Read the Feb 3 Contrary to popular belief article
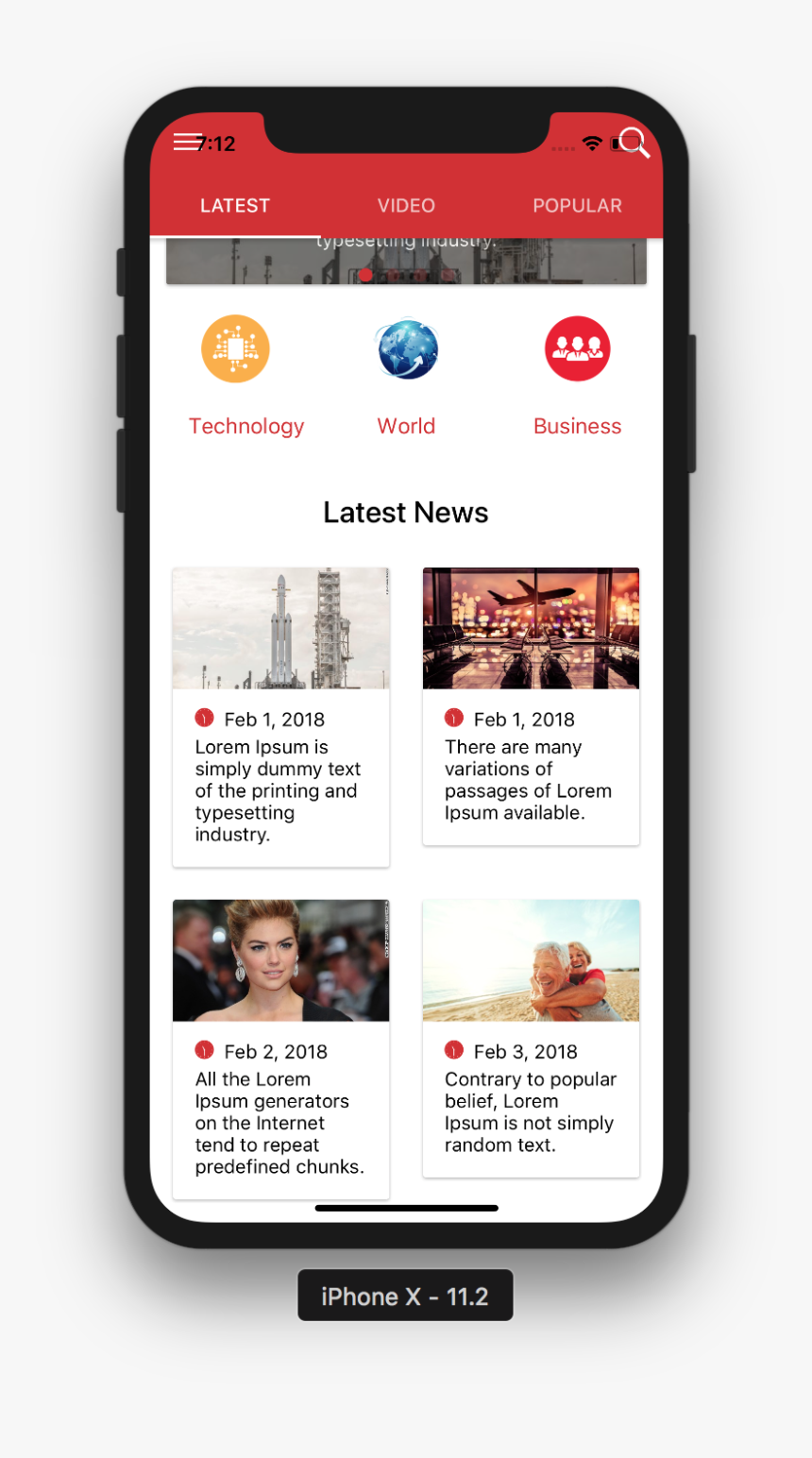 click(x=531, y=1039)
